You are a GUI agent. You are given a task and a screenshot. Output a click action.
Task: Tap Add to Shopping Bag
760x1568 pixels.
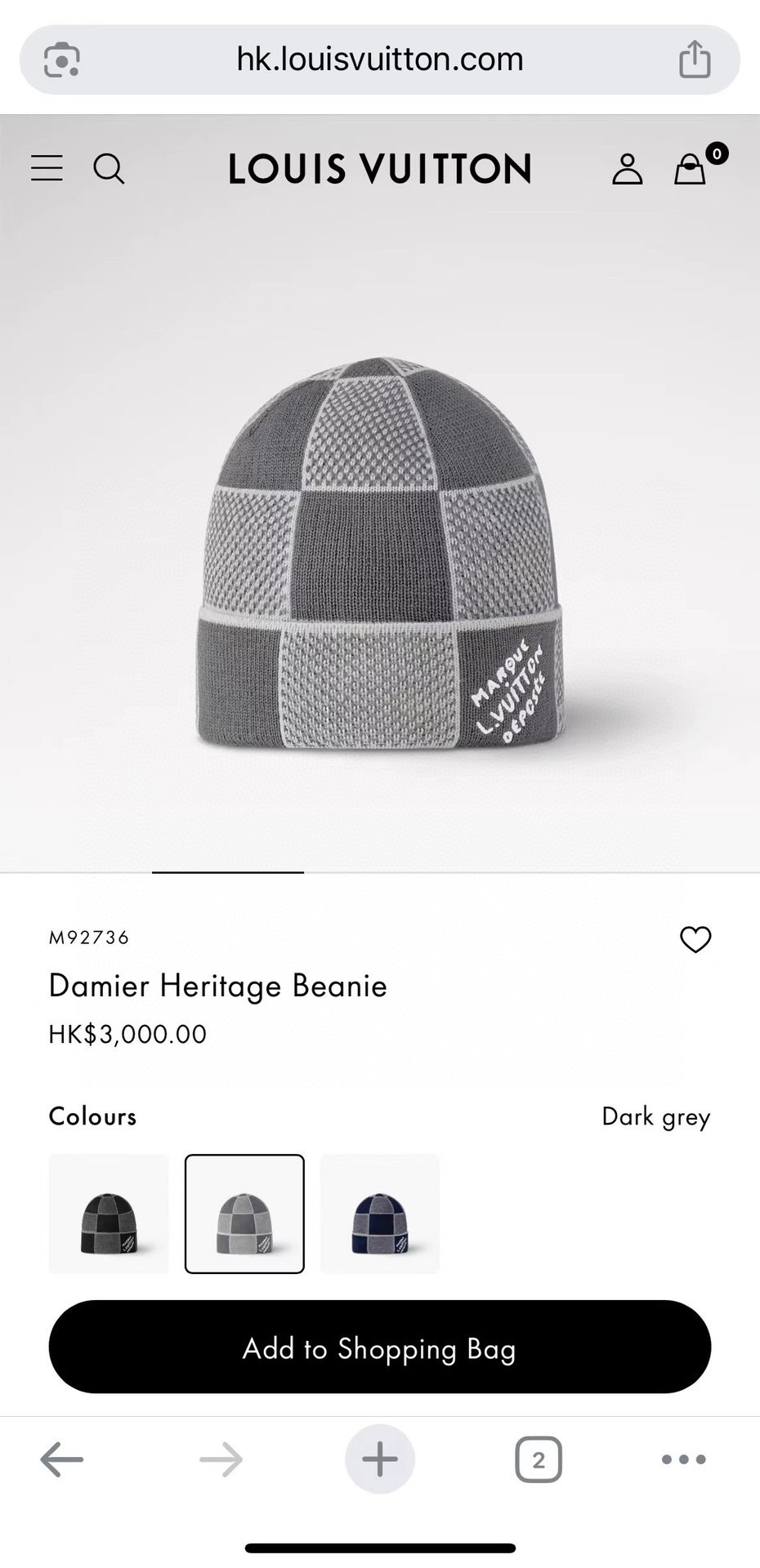click(379, 1347)
